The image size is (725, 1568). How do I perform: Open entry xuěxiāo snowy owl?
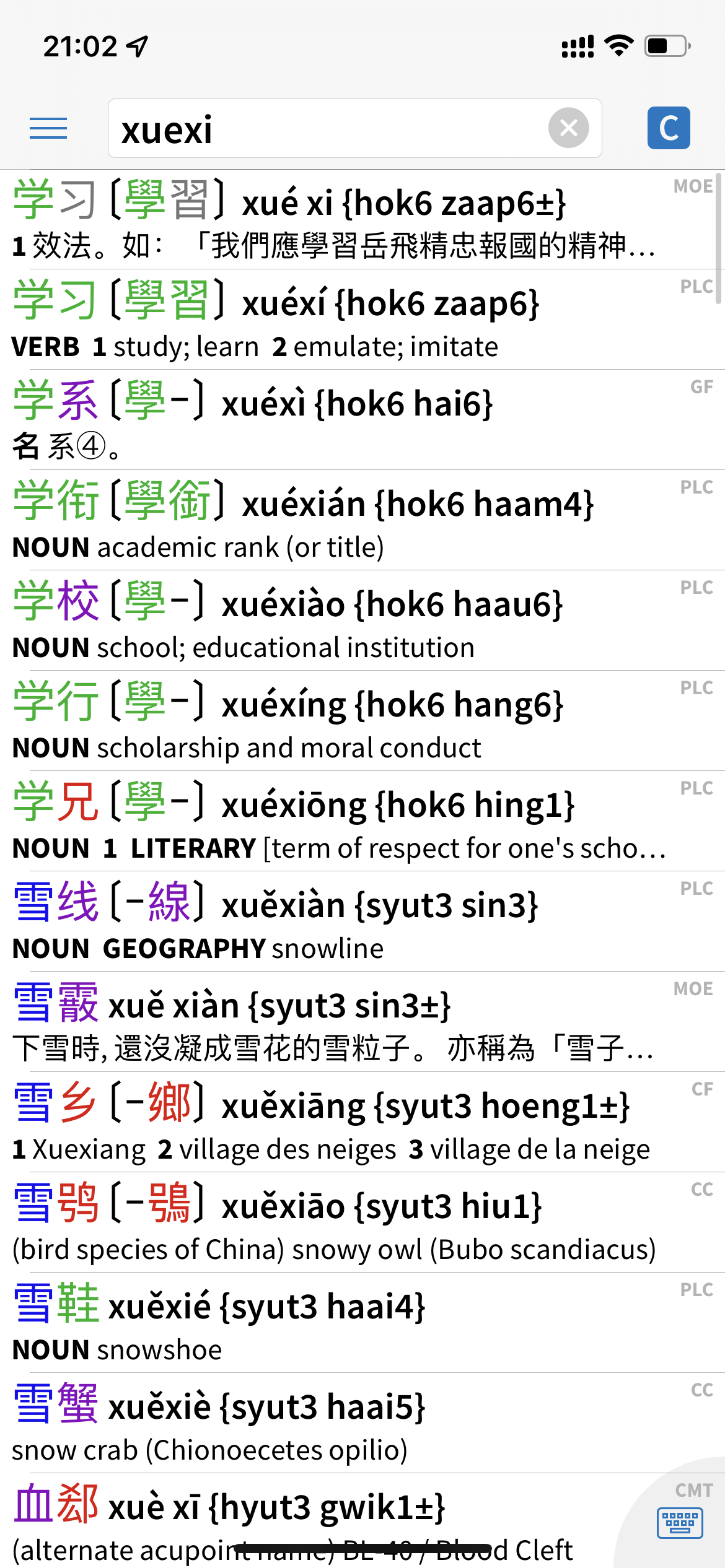pyautogui.click(x=362, y=1223)
